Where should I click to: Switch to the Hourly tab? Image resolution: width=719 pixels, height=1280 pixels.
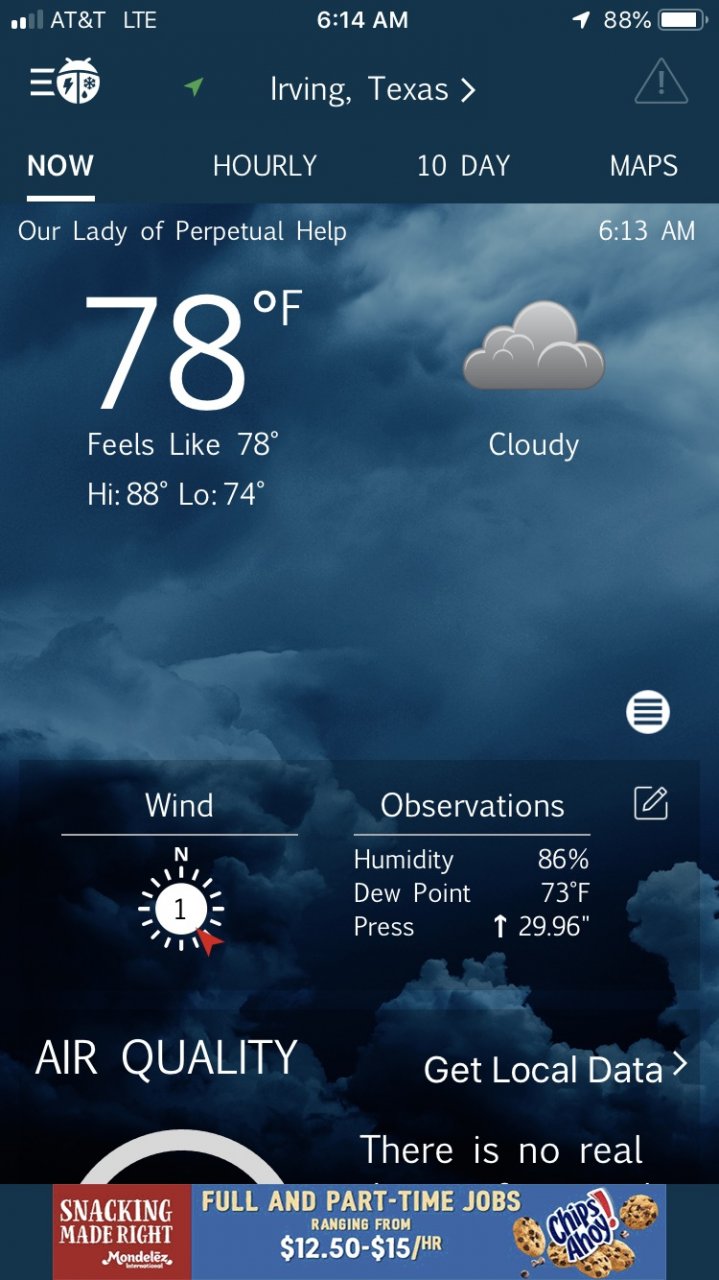[264, 166]
